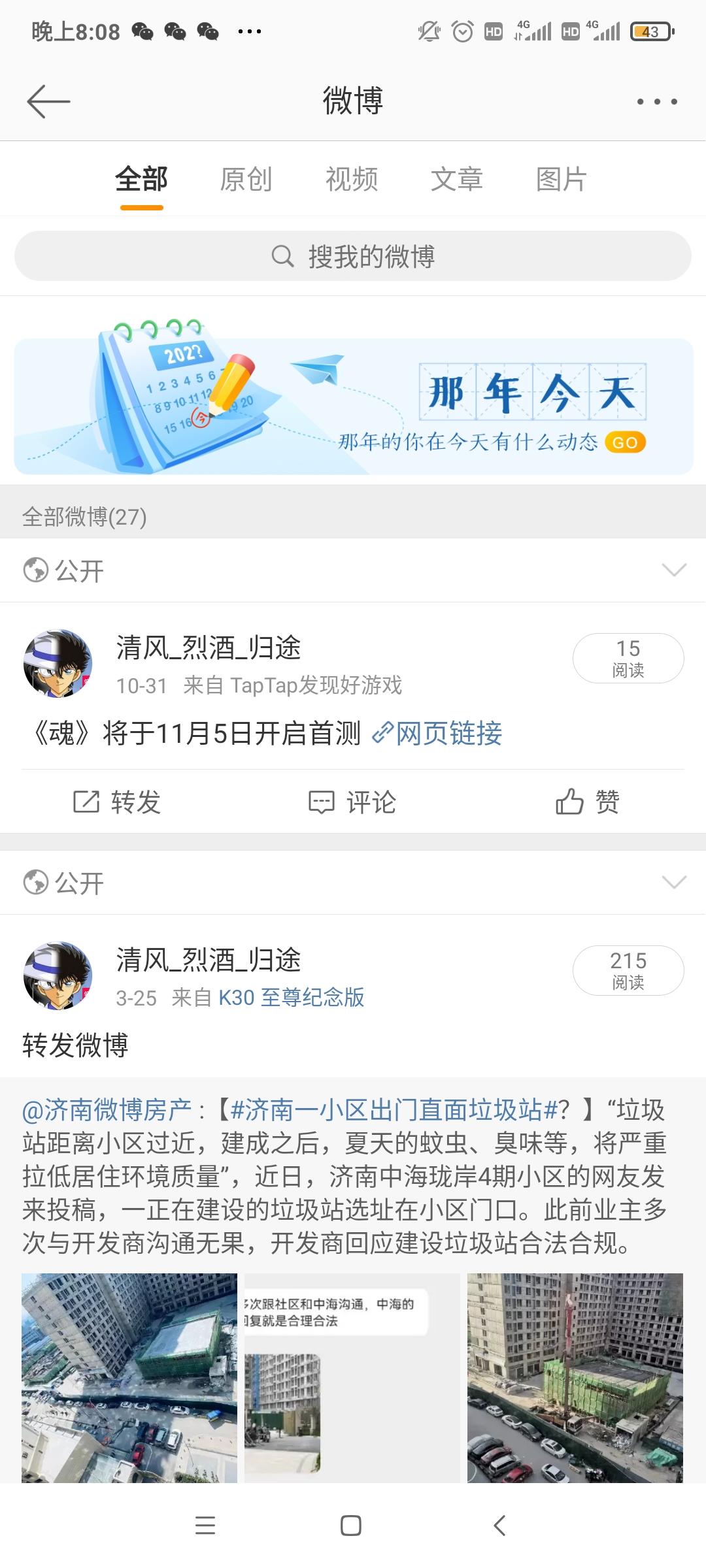
Task: Like the 魂 post with 赞
Action: tap(588, 802)
